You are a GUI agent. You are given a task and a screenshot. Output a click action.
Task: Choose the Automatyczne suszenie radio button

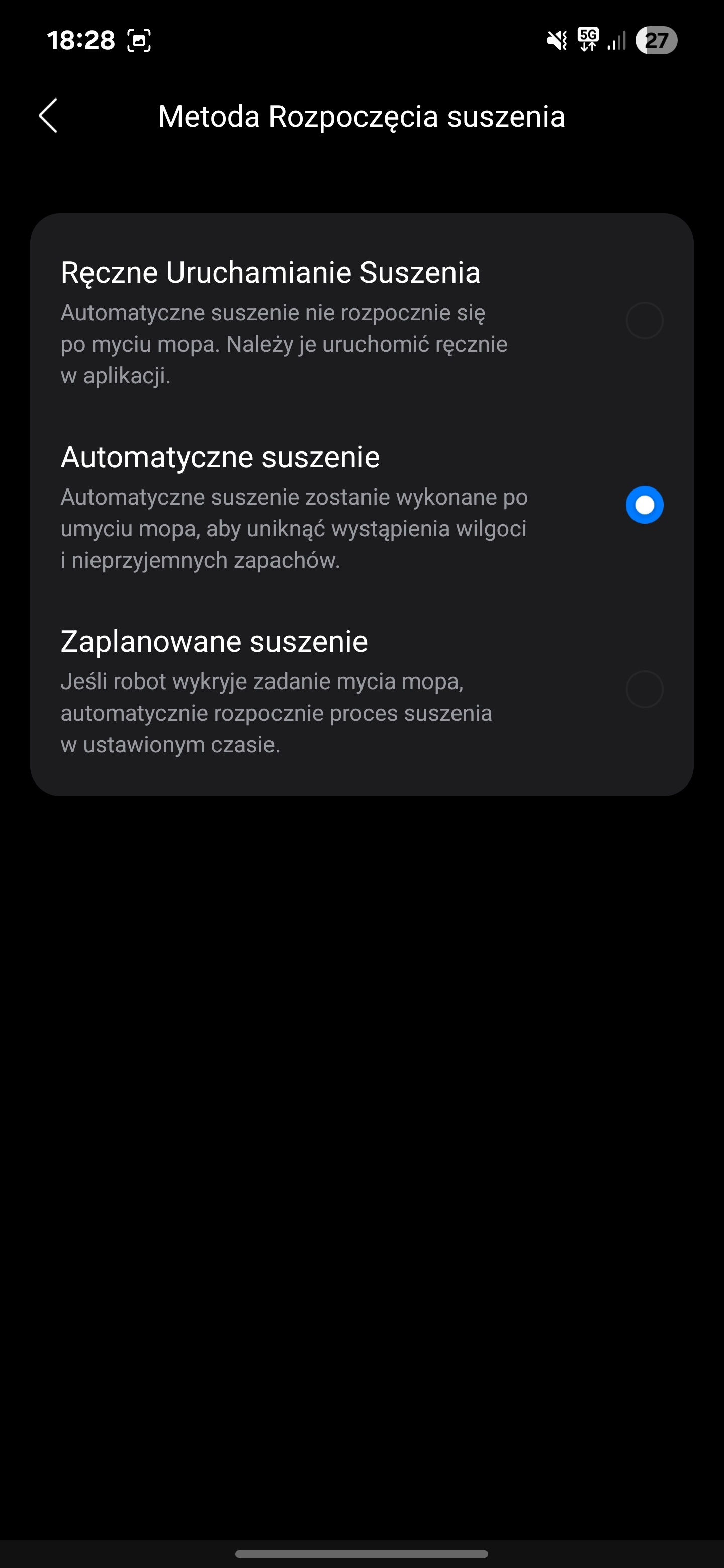point(644,505)
